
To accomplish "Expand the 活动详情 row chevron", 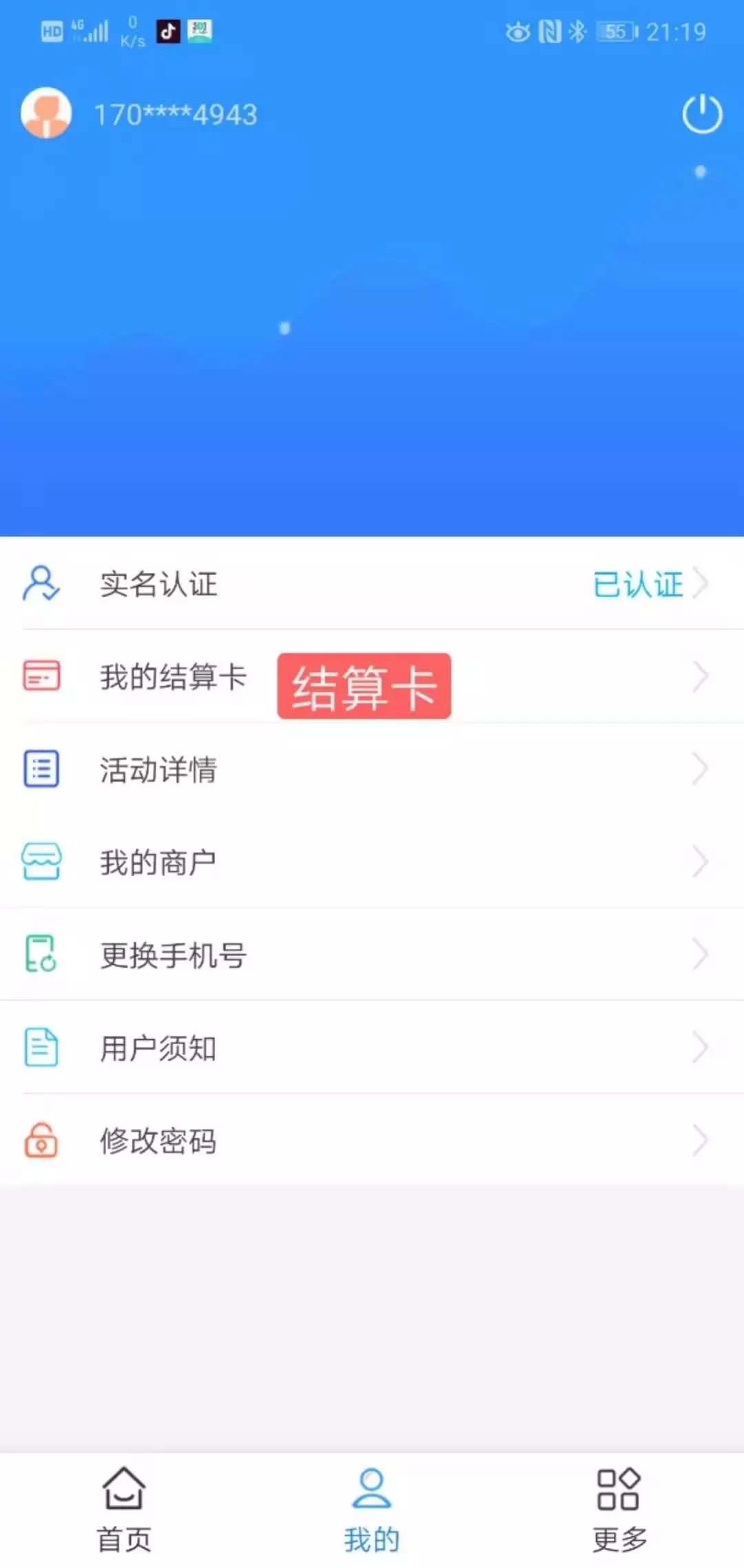I will click(701, 769).
